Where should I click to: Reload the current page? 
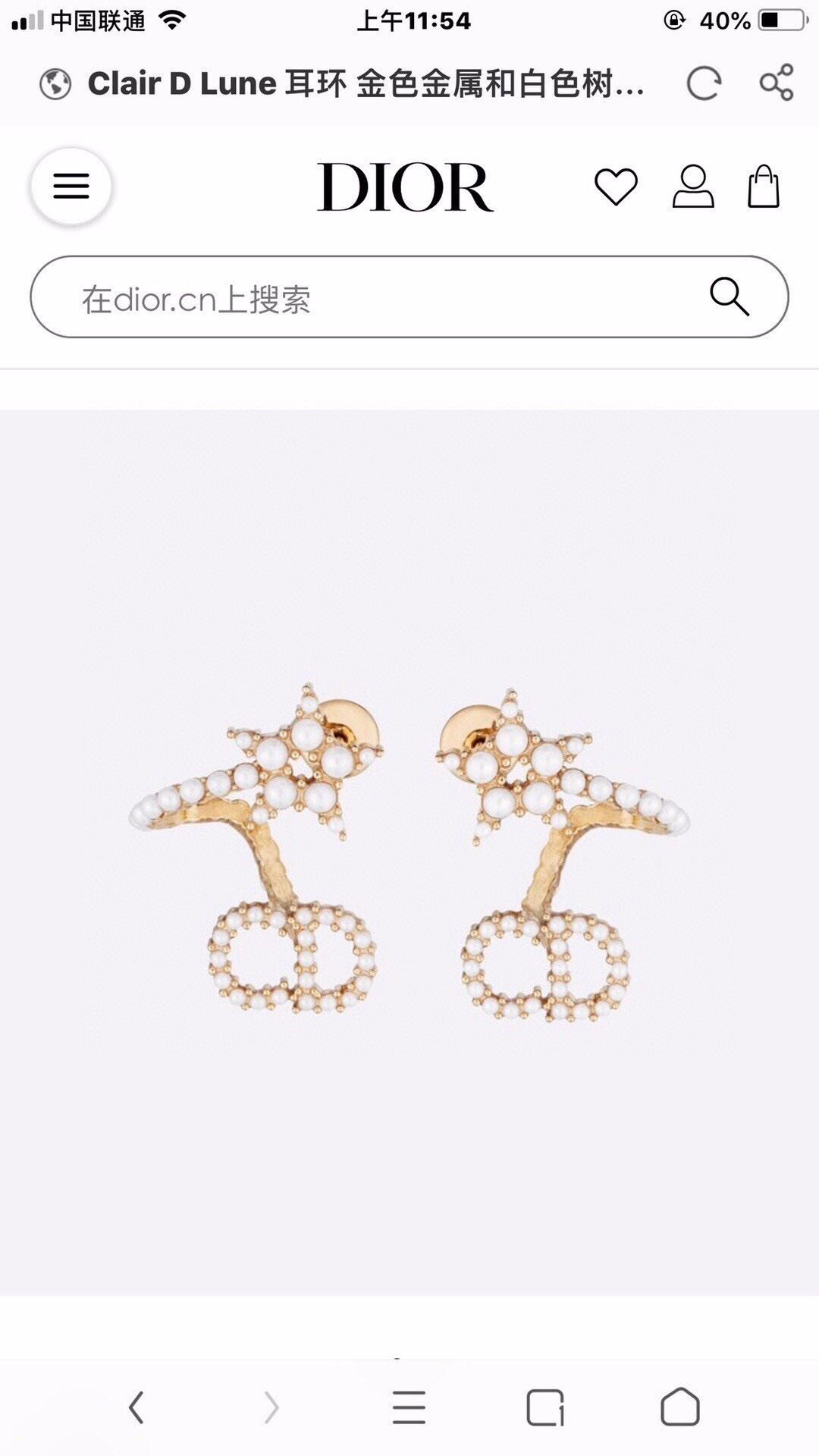coord(703,83)
